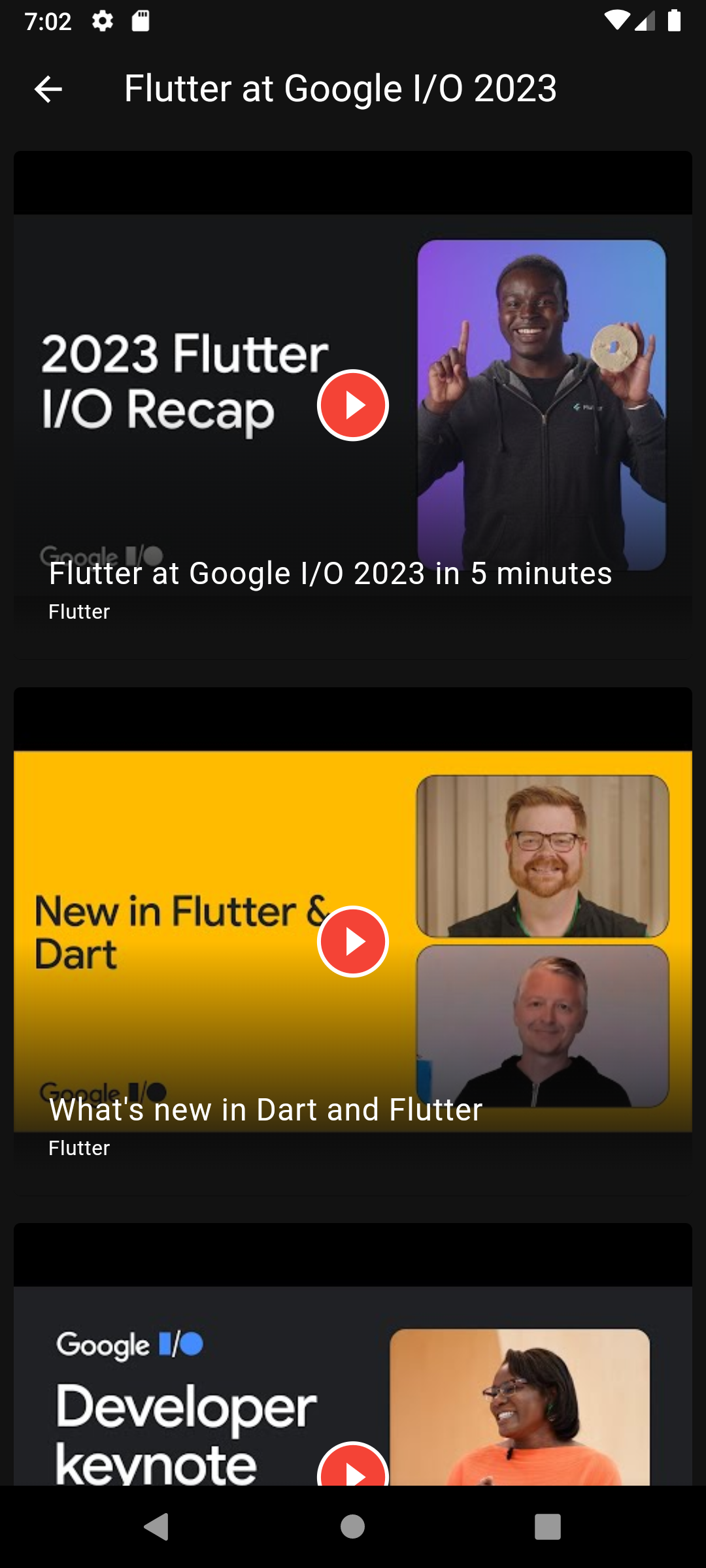Play Flutter at Google I/O 2023 in 5 minutes
This screenshot has width=706, height=1568.
[x=353, y=405]
